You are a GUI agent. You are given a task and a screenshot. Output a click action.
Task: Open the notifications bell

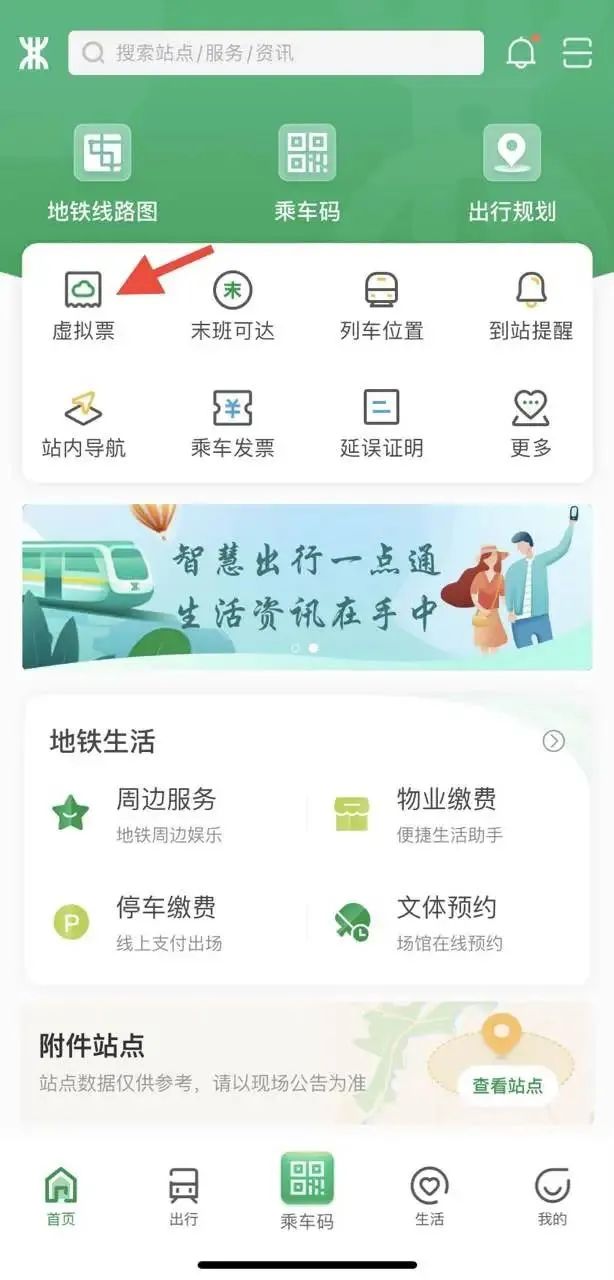[x=521, y=52]
